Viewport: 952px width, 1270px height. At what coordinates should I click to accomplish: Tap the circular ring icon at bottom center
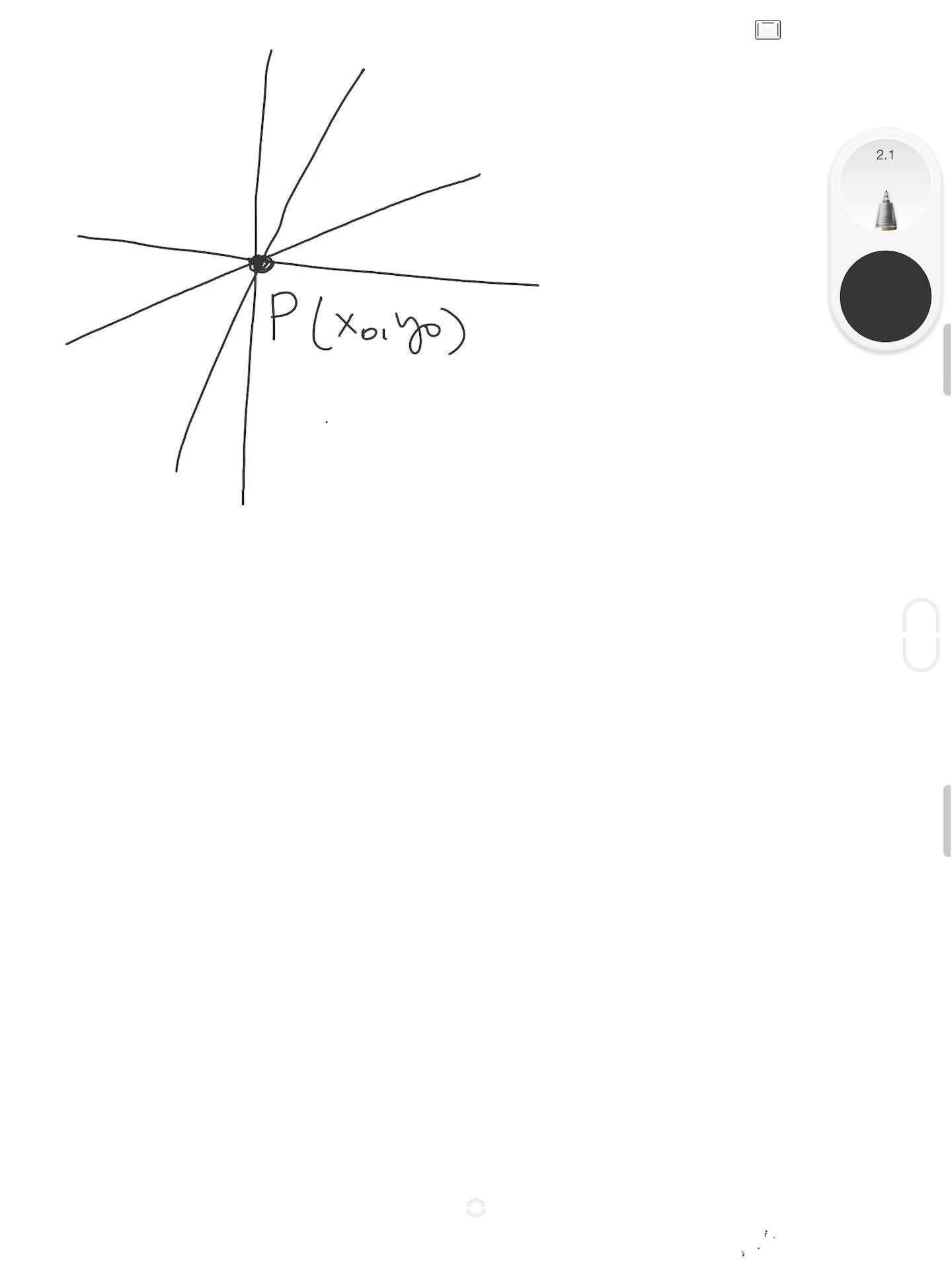(x=476, y=1208)
